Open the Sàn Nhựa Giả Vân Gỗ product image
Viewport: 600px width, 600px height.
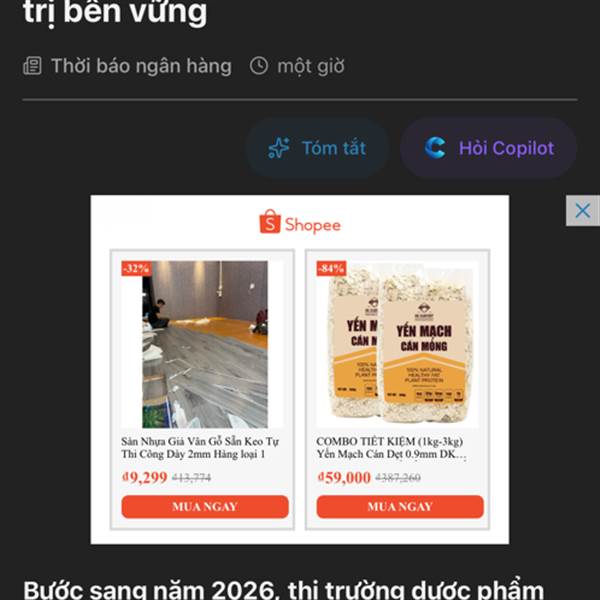click(202, 344)
